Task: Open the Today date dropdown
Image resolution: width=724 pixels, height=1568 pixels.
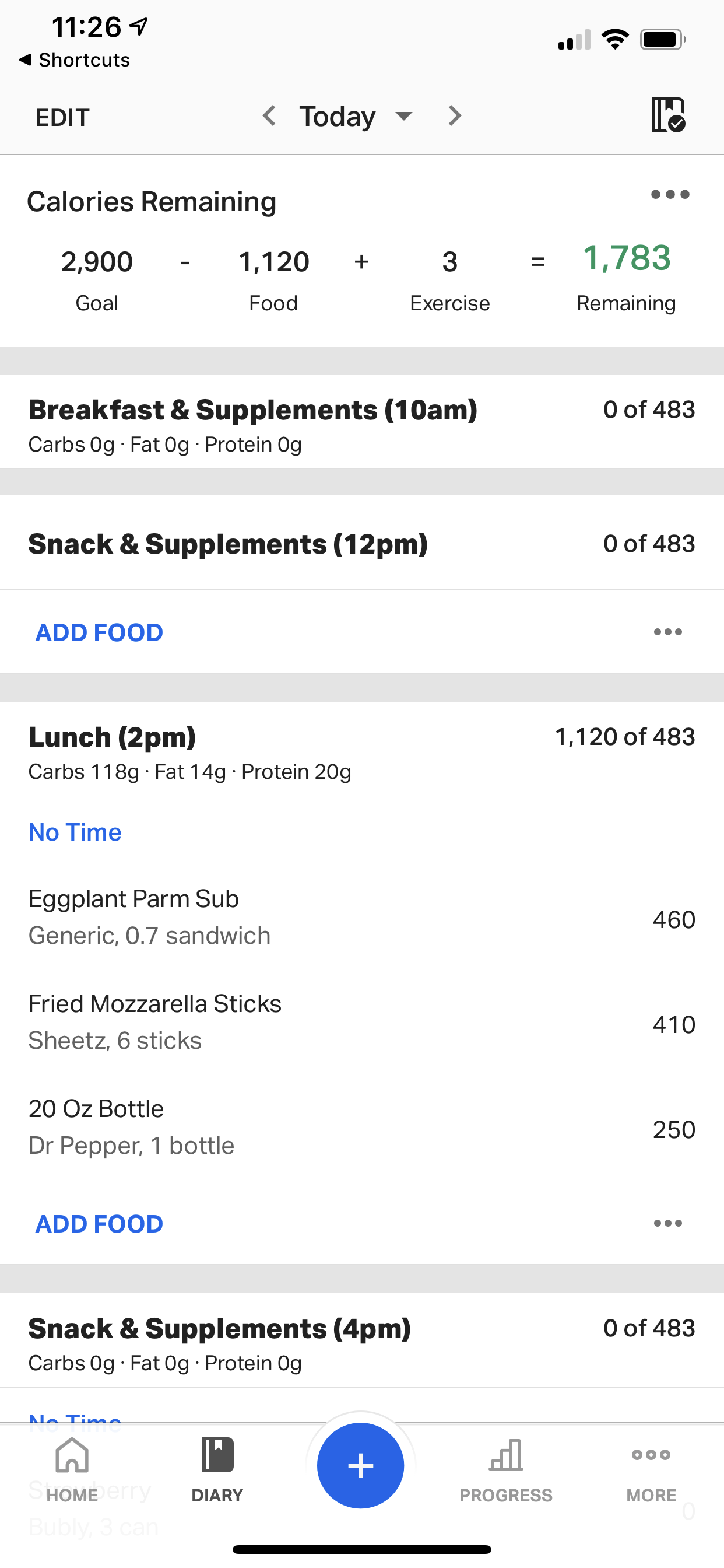Action: coord(356,116)
